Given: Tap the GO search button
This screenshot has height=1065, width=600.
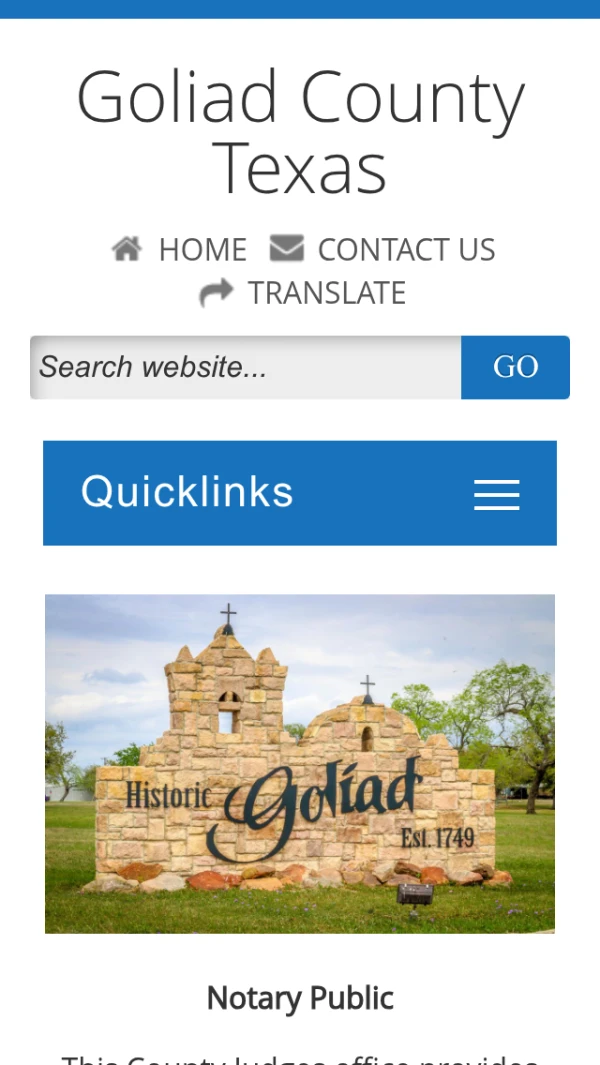Looking at the screenshot, I should point(515,367).
